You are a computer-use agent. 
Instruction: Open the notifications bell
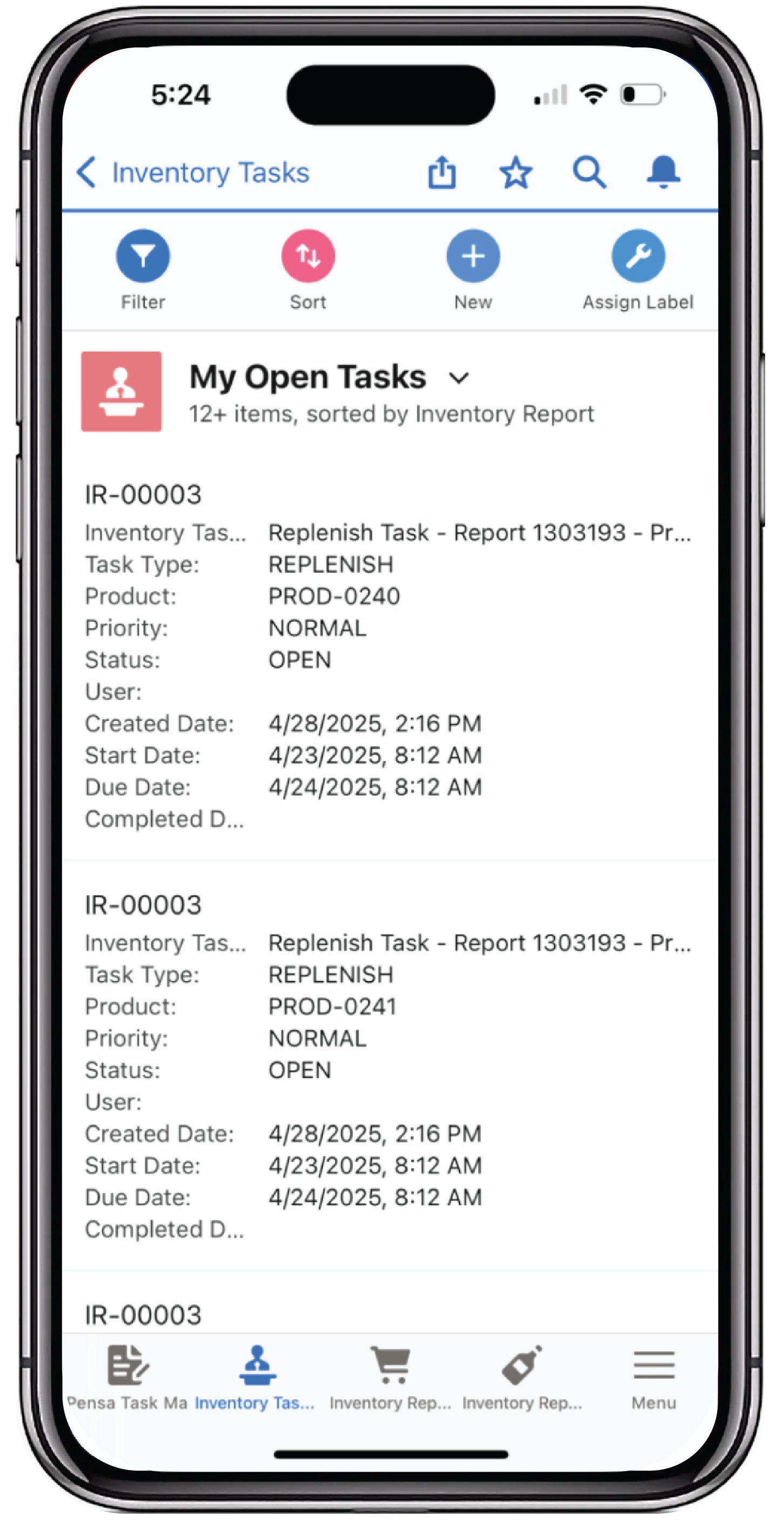coord(663,172)
